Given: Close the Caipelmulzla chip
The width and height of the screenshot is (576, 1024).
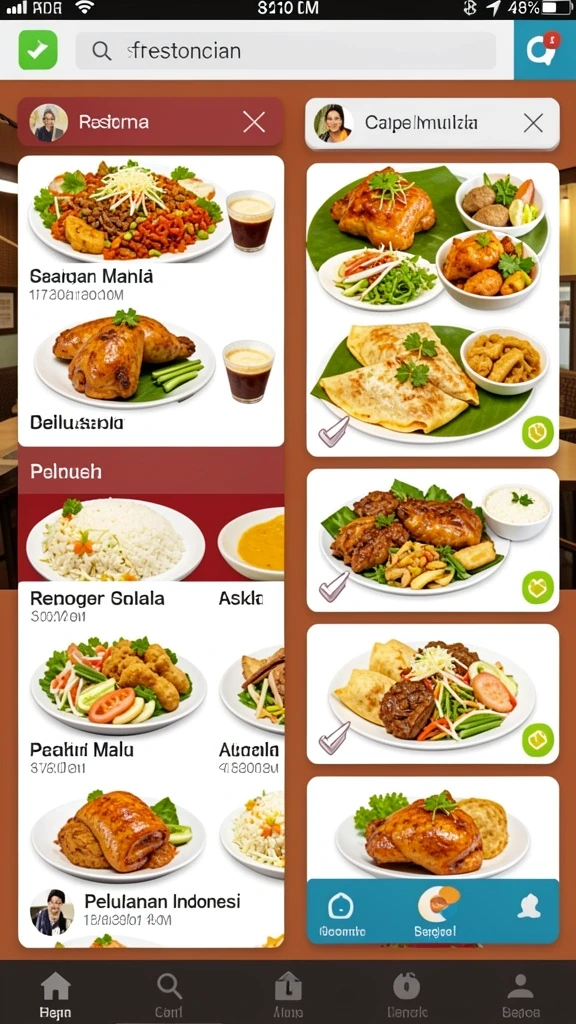Looking at the screenshot, I should [x=533, y=122].
